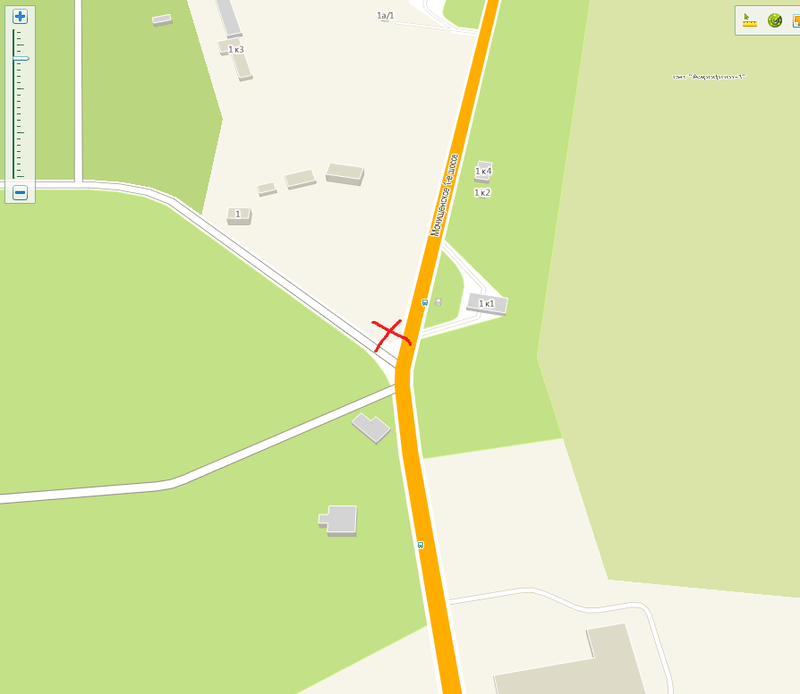The image size is (800, 694).
Task: Zoom in with the plus button
Action: (20, 16)
